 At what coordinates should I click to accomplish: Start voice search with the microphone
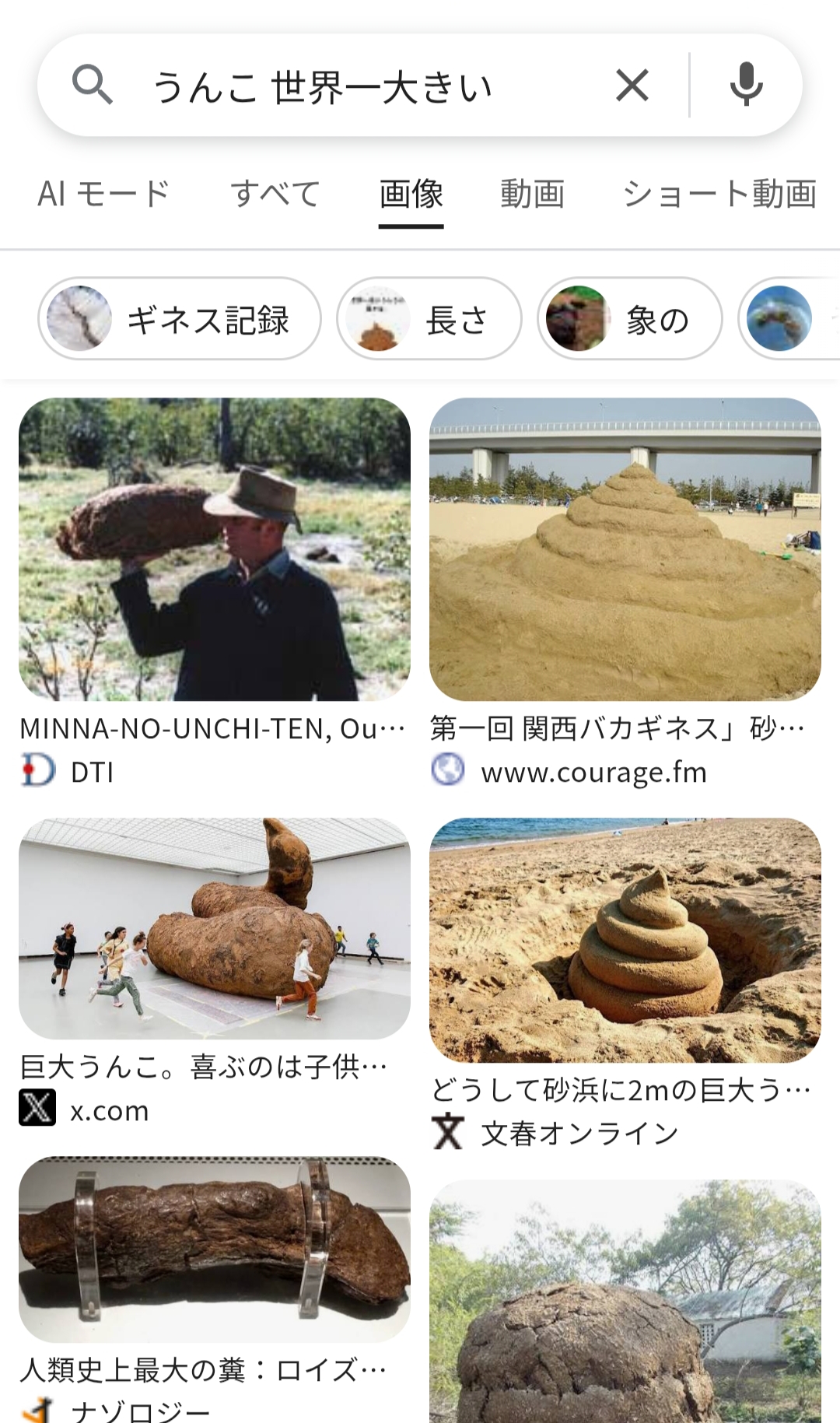click(746, 85)
